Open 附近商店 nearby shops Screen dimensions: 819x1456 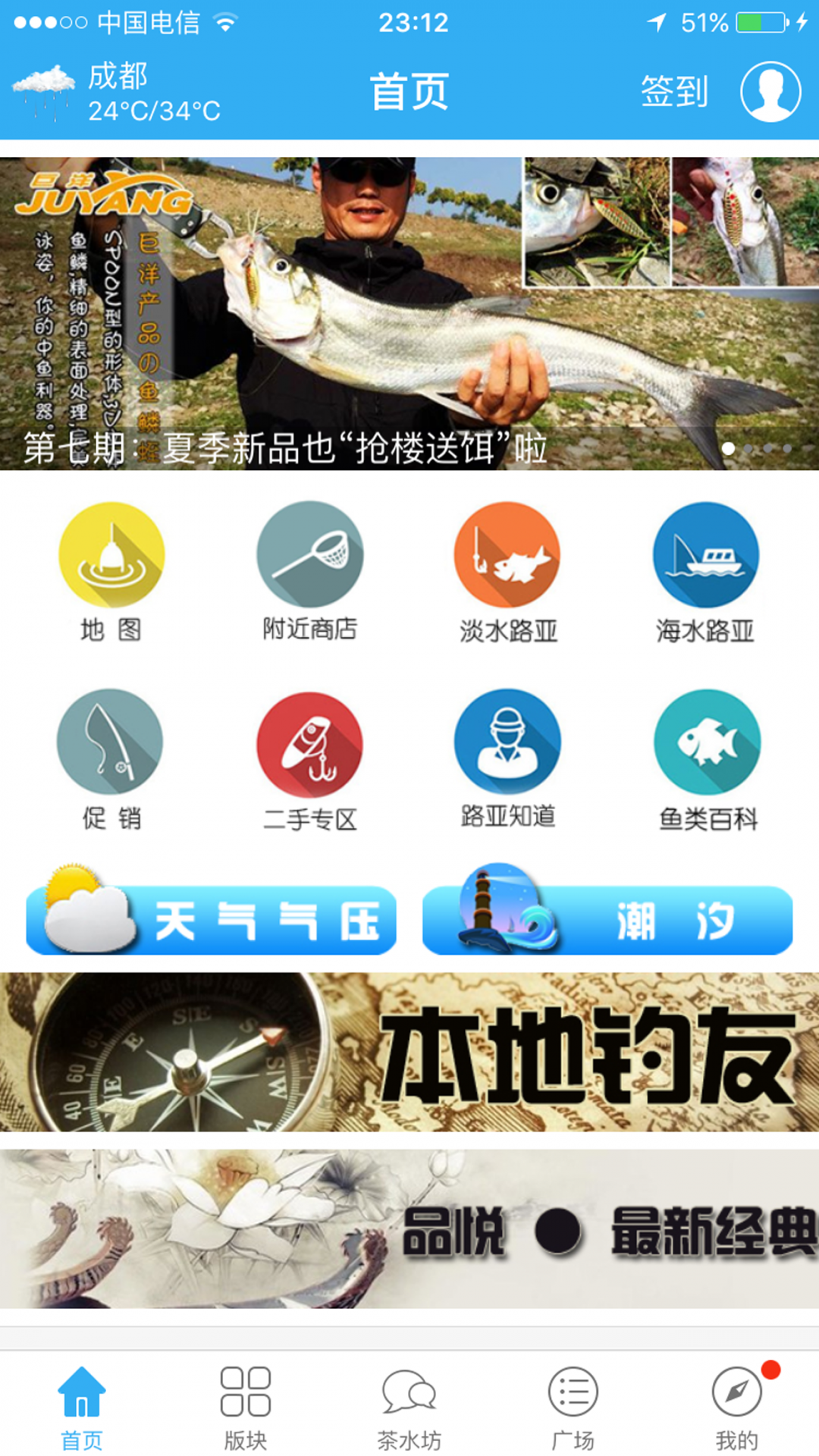(x=309, y=573)
